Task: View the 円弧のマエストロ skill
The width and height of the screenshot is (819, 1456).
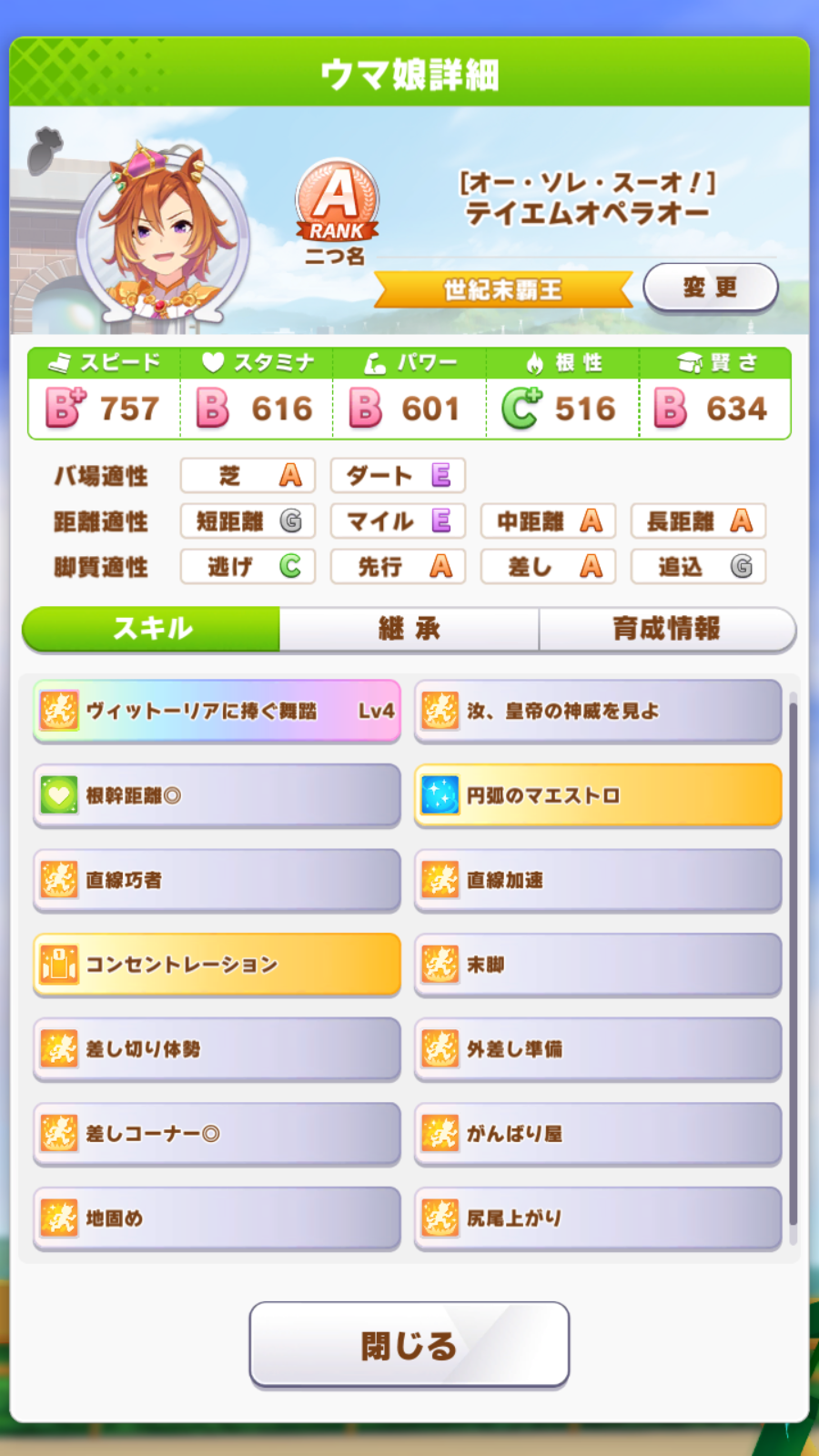Action: (598, 795)
